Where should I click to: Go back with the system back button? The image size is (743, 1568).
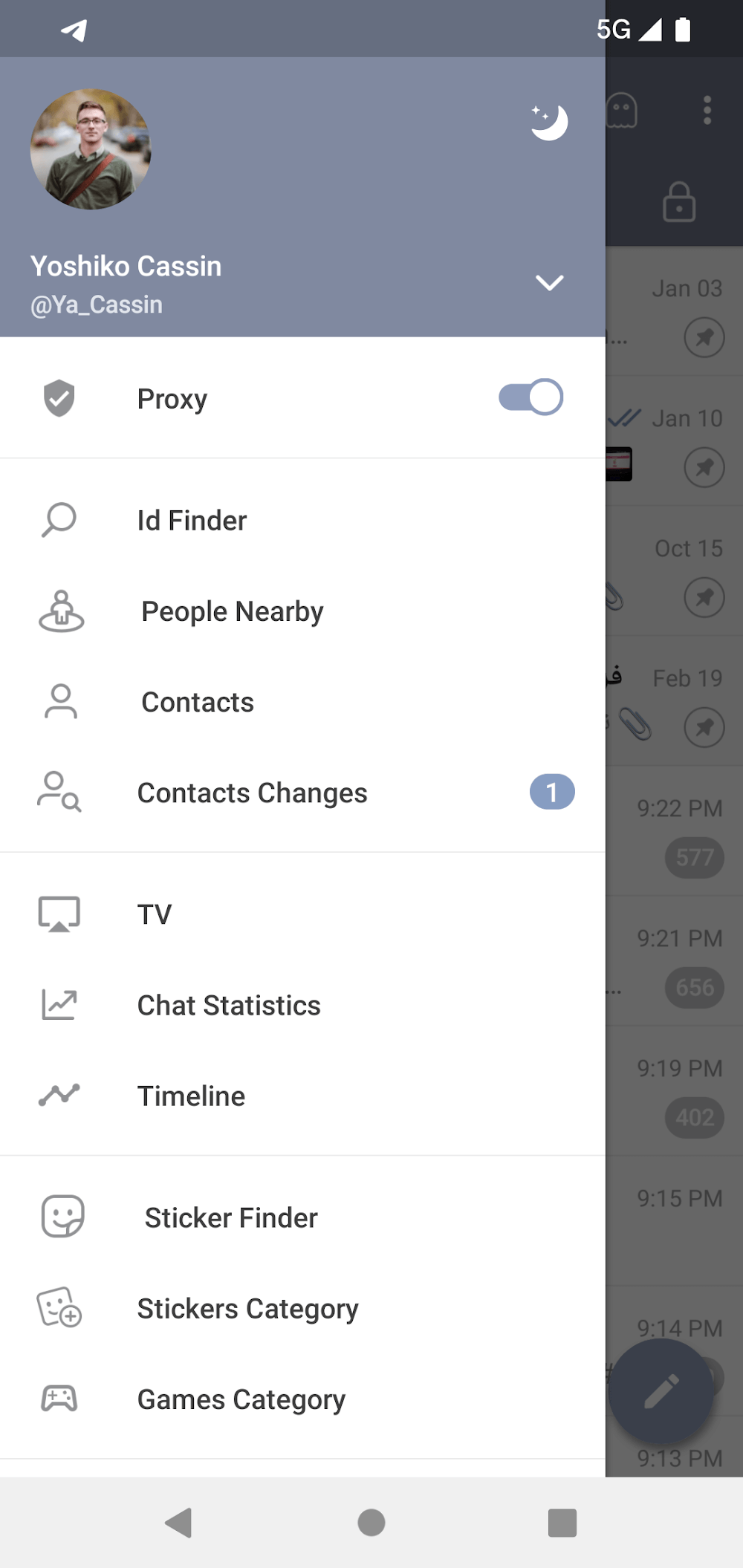coord(178,1523)
